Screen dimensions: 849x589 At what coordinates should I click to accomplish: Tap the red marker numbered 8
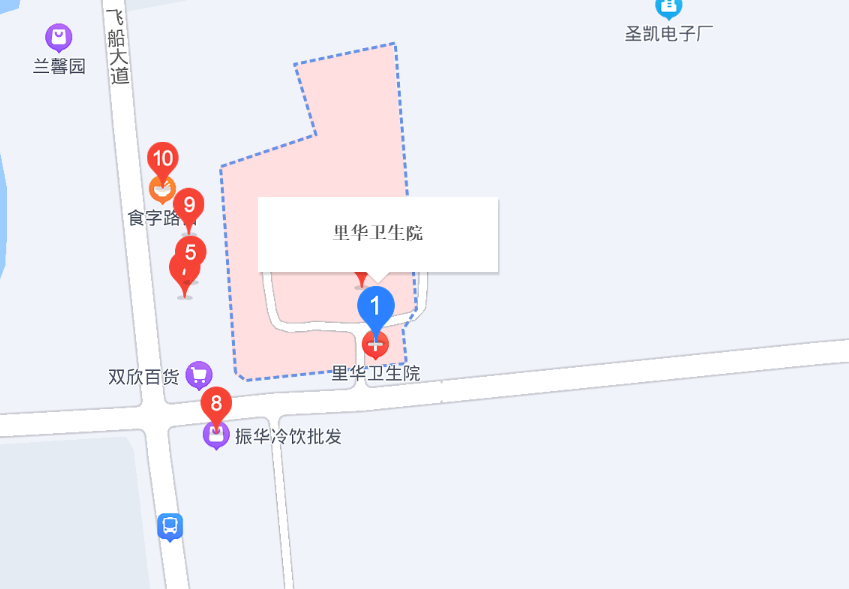coord(216,404)
